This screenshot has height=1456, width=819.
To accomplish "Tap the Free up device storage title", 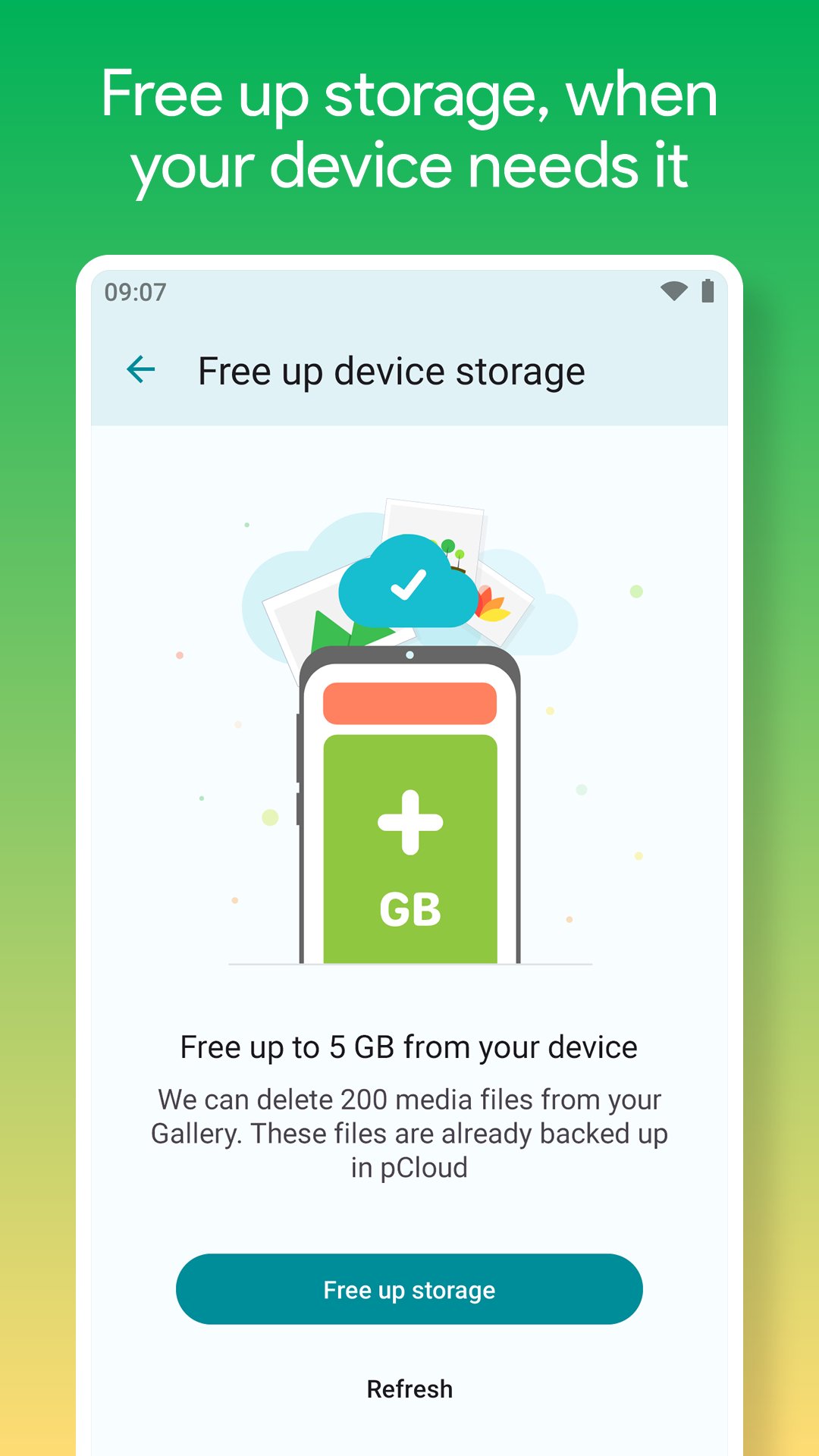I will click(391, 371).
